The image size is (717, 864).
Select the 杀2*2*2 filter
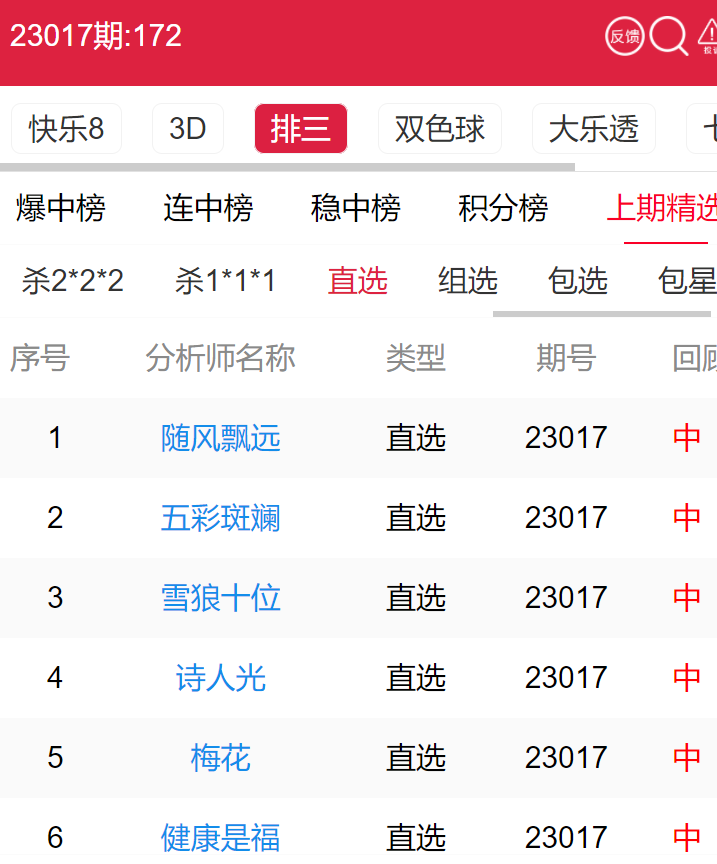[73, 281]
